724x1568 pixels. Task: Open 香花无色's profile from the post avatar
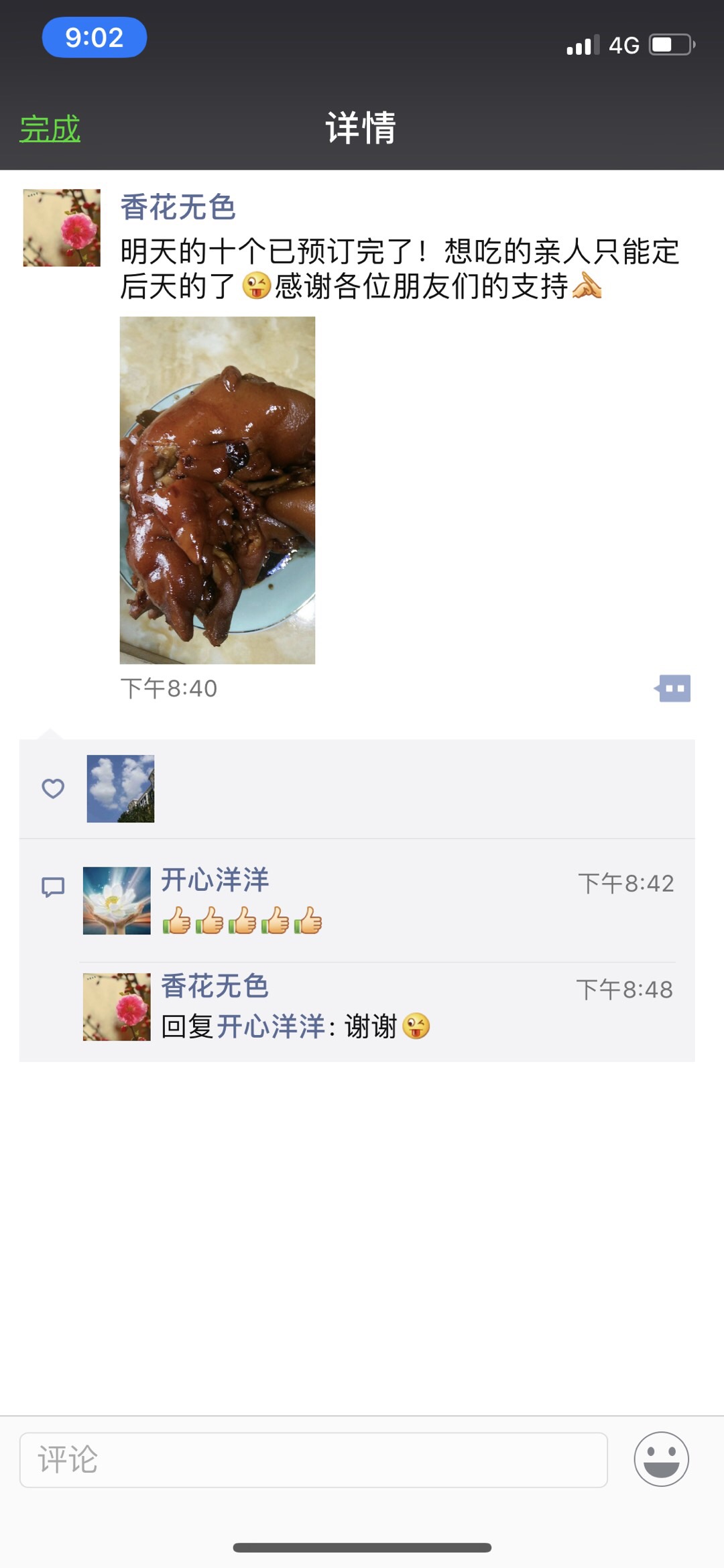[62, 228]
